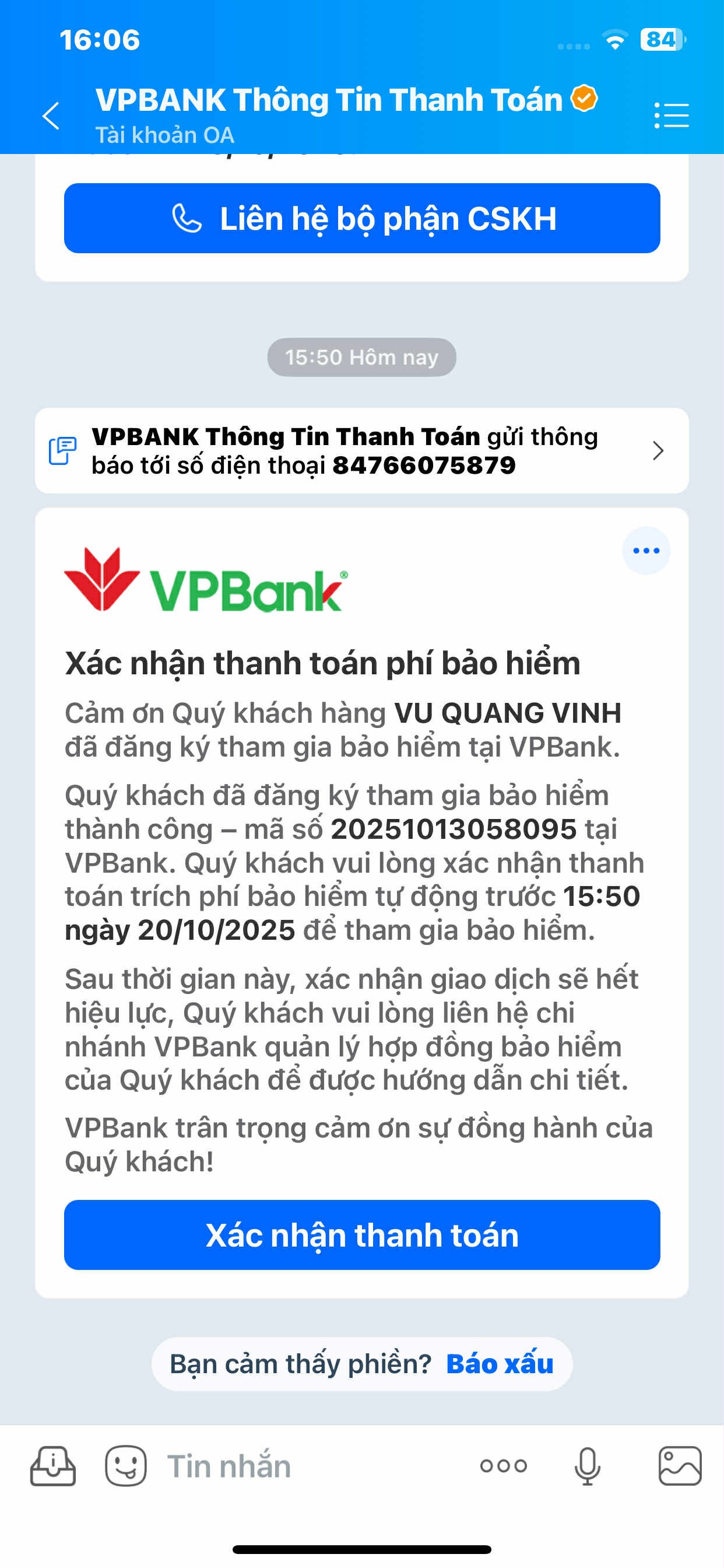Record a voice message
The image size is (724, 1568).
pyautogui.click(x=587, y=1466)
